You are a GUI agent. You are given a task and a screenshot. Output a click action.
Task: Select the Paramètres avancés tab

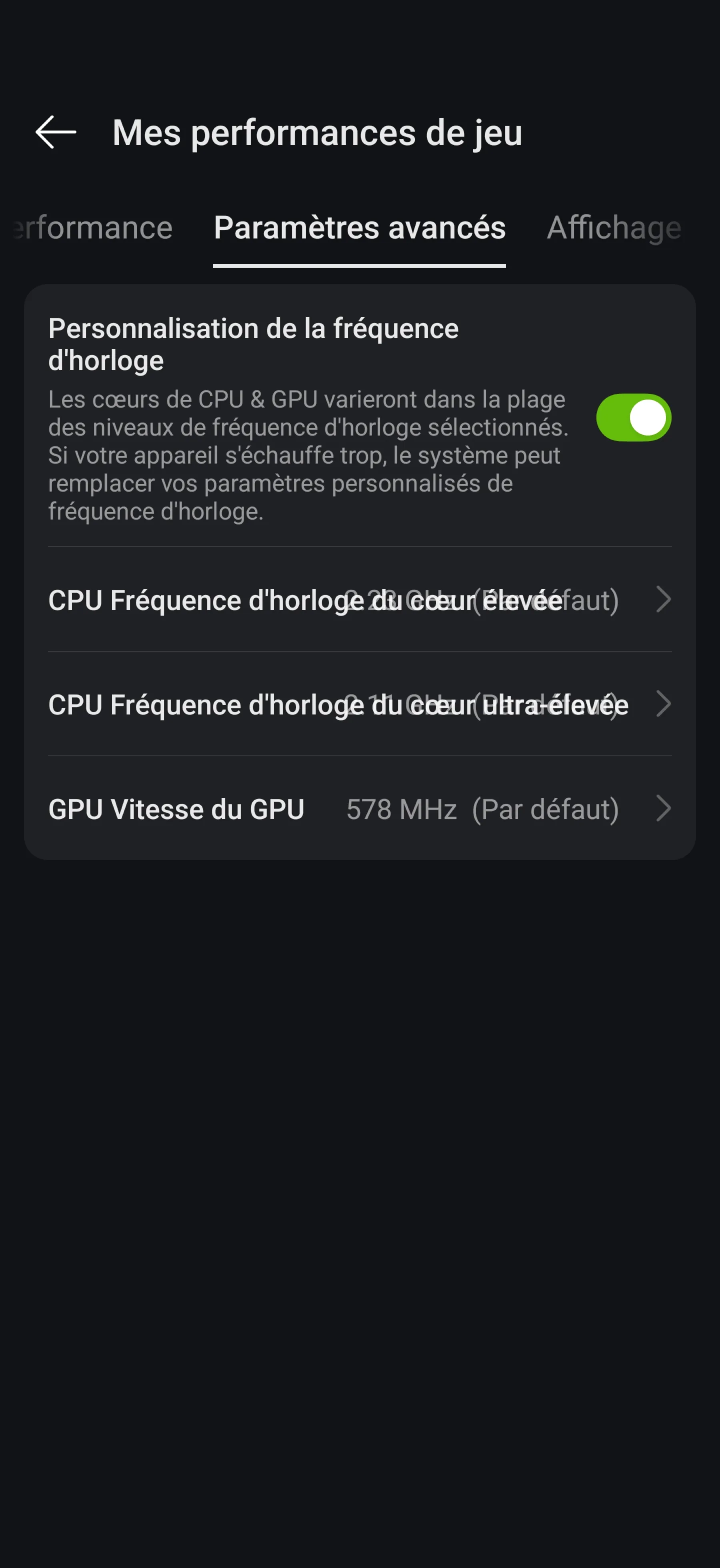pyautogui.click(x=359, y=229)
